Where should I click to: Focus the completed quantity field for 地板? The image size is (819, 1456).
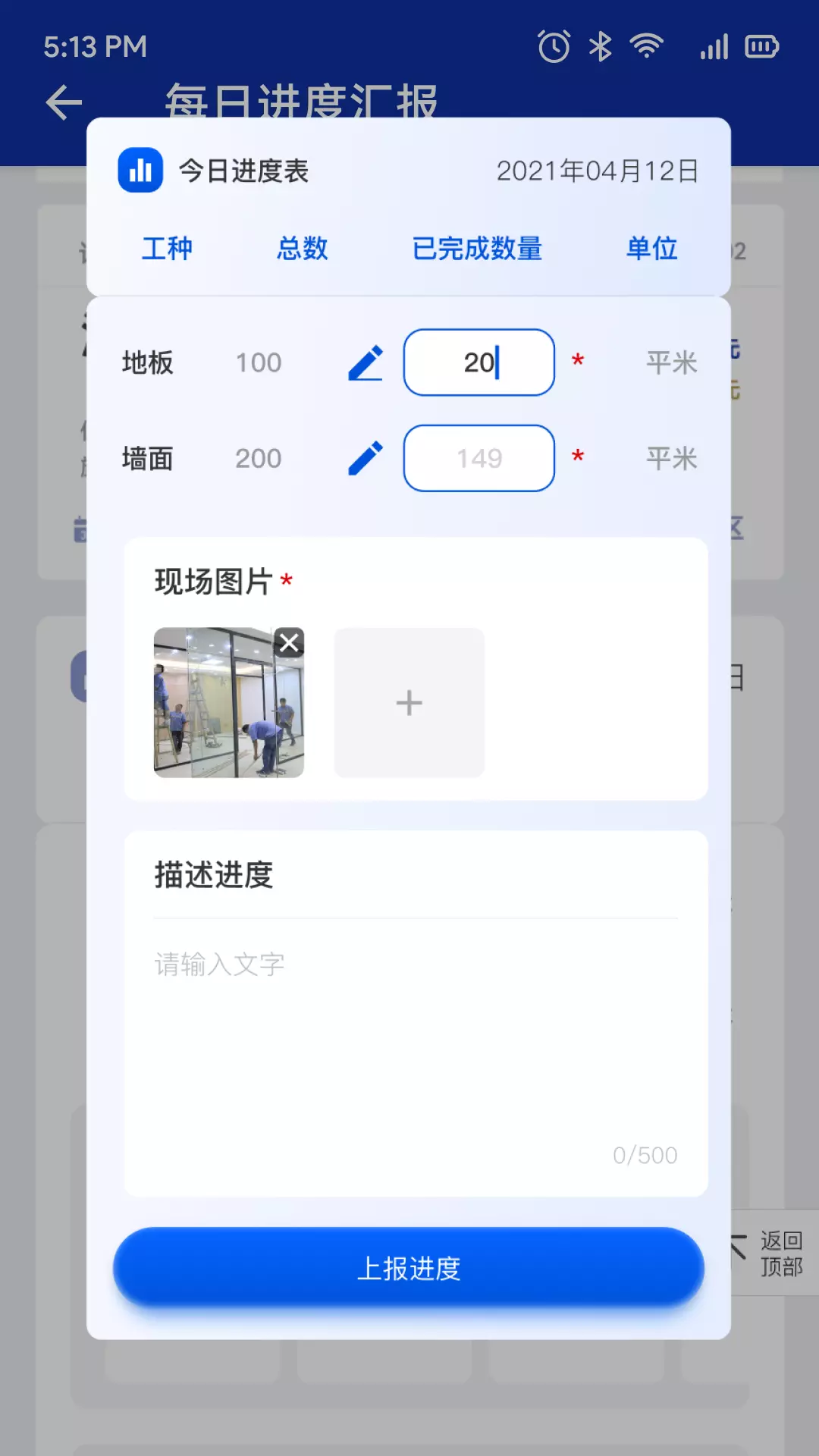(479, 362)
